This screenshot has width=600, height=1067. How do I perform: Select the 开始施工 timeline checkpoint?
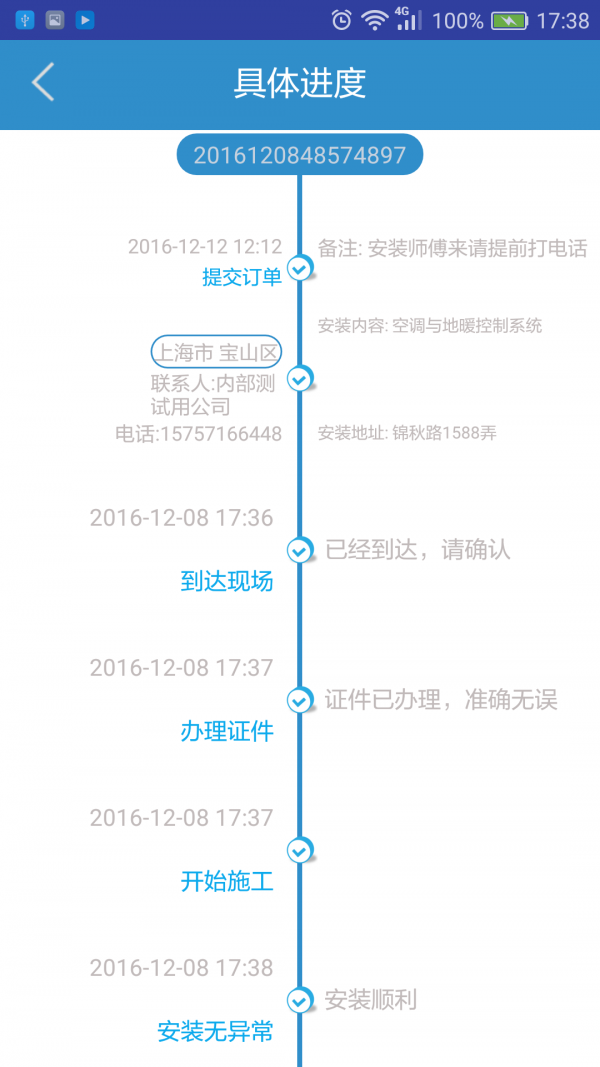(x=299, y=851)
